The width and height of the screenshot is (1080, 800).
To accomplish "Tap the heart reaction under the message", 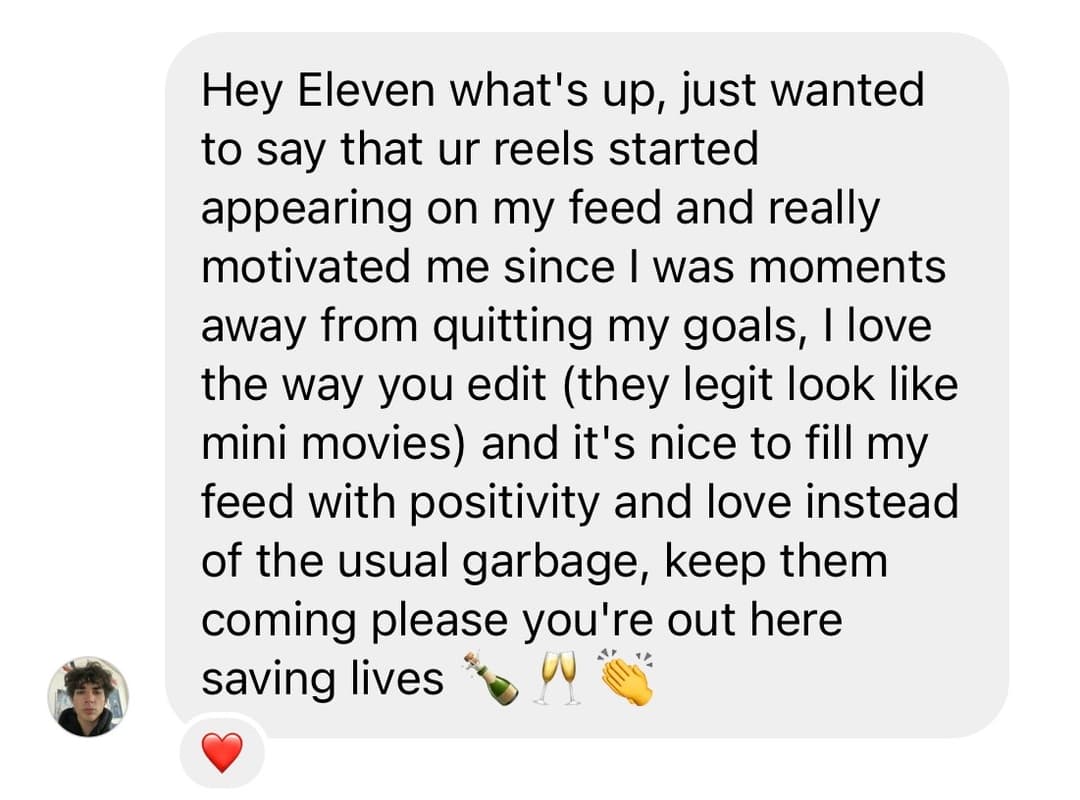I will (222, 752).
